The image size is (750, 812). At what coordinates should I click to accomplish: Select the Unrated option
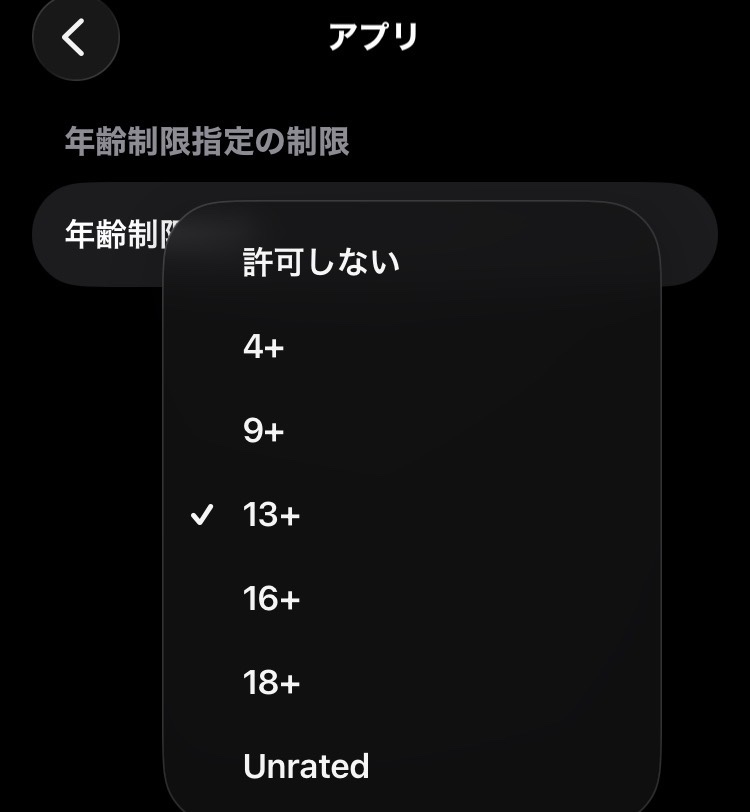306,766
